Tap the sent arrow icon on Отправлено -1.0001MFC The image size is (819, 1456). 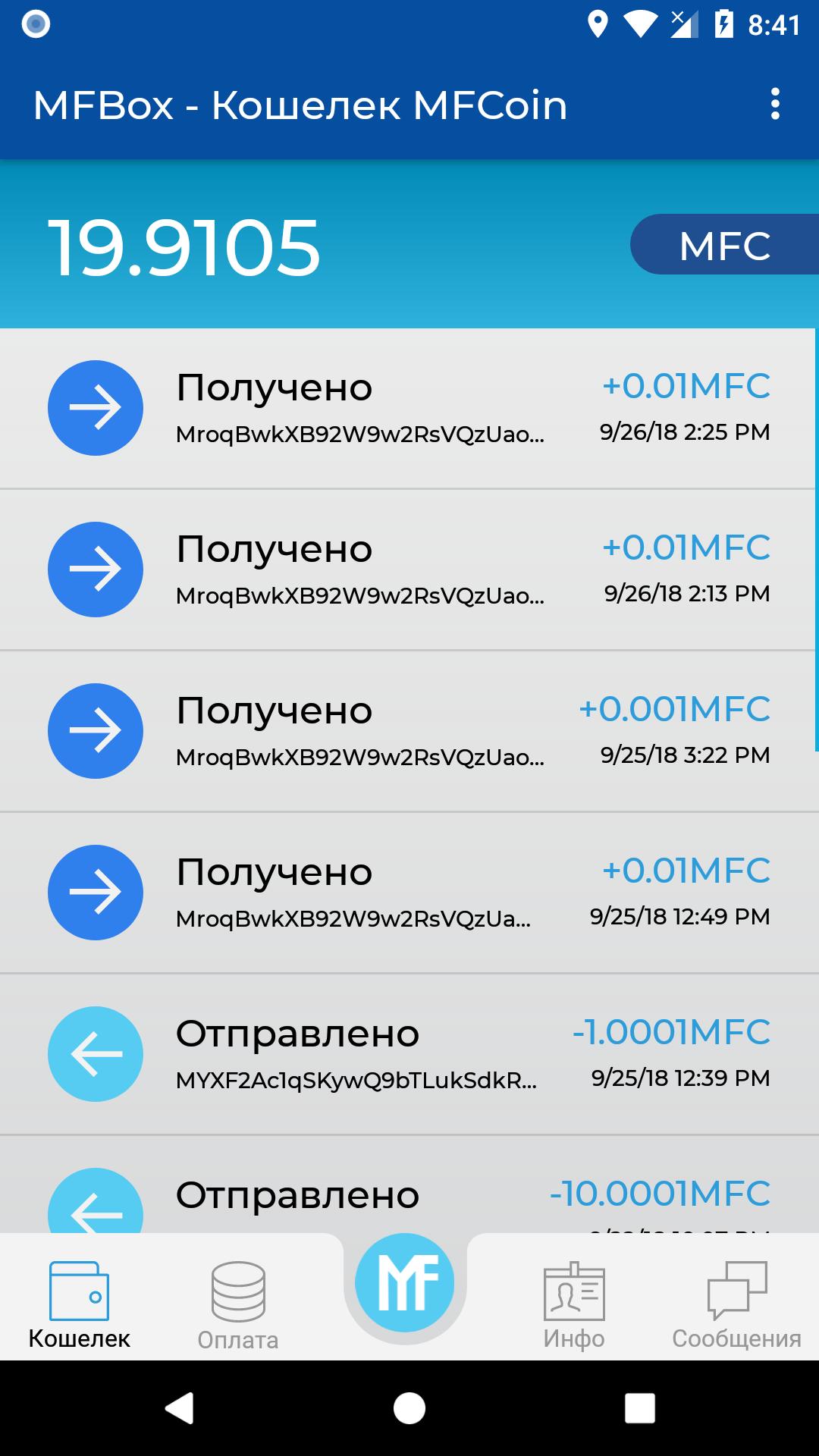click(96, 1053)
